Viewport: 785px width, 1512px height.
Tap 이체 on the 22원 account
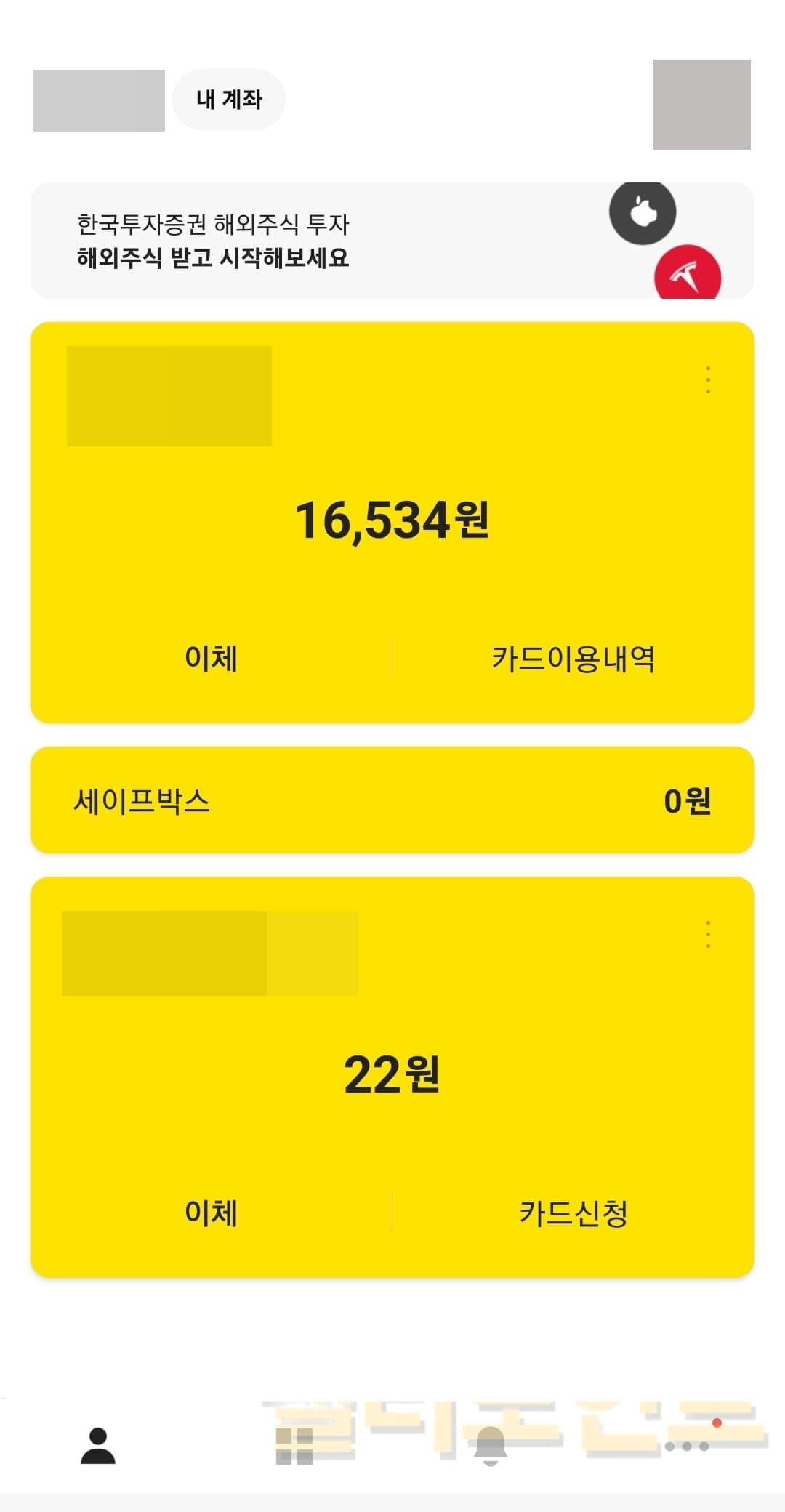[x=211, y=1213]
